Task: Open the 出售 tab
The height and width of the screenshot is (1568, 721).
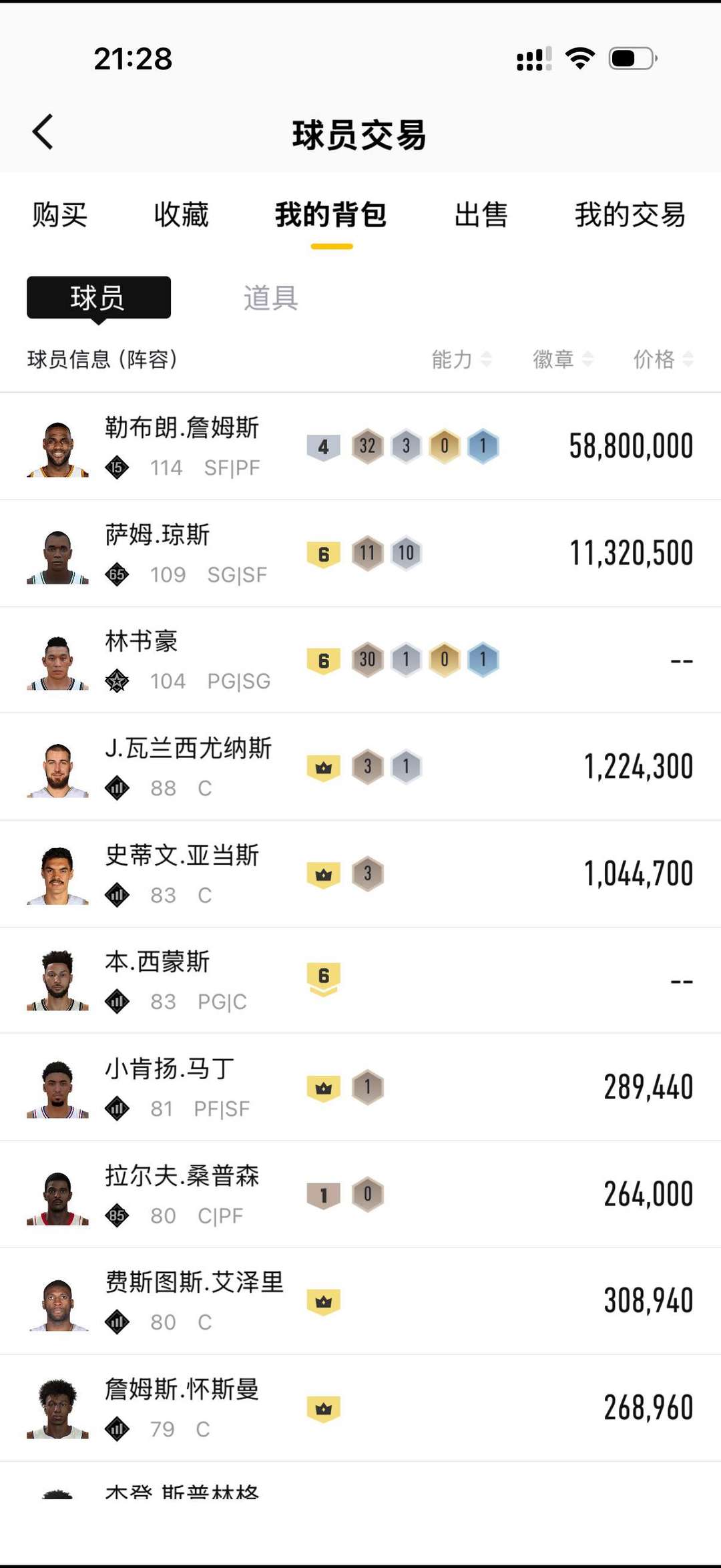Action: click(481, 215)
